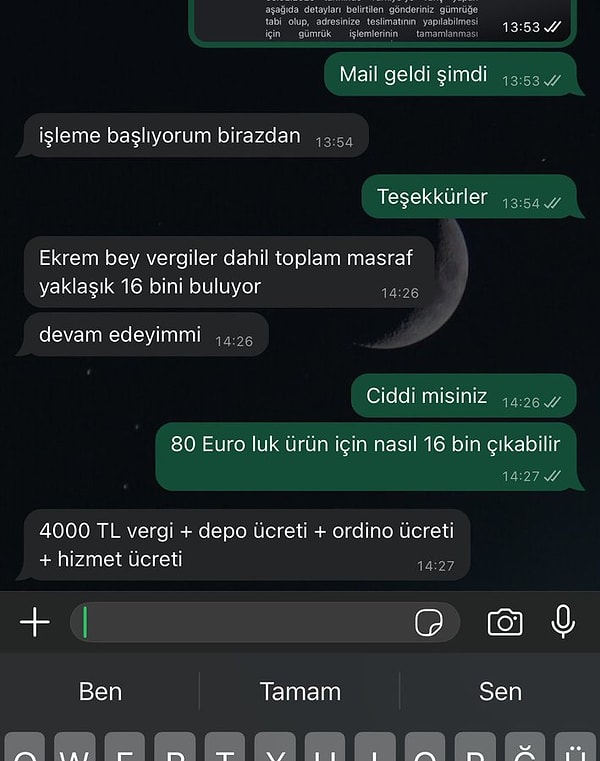Open the camera to take a photo

click(x=505, y=622)
